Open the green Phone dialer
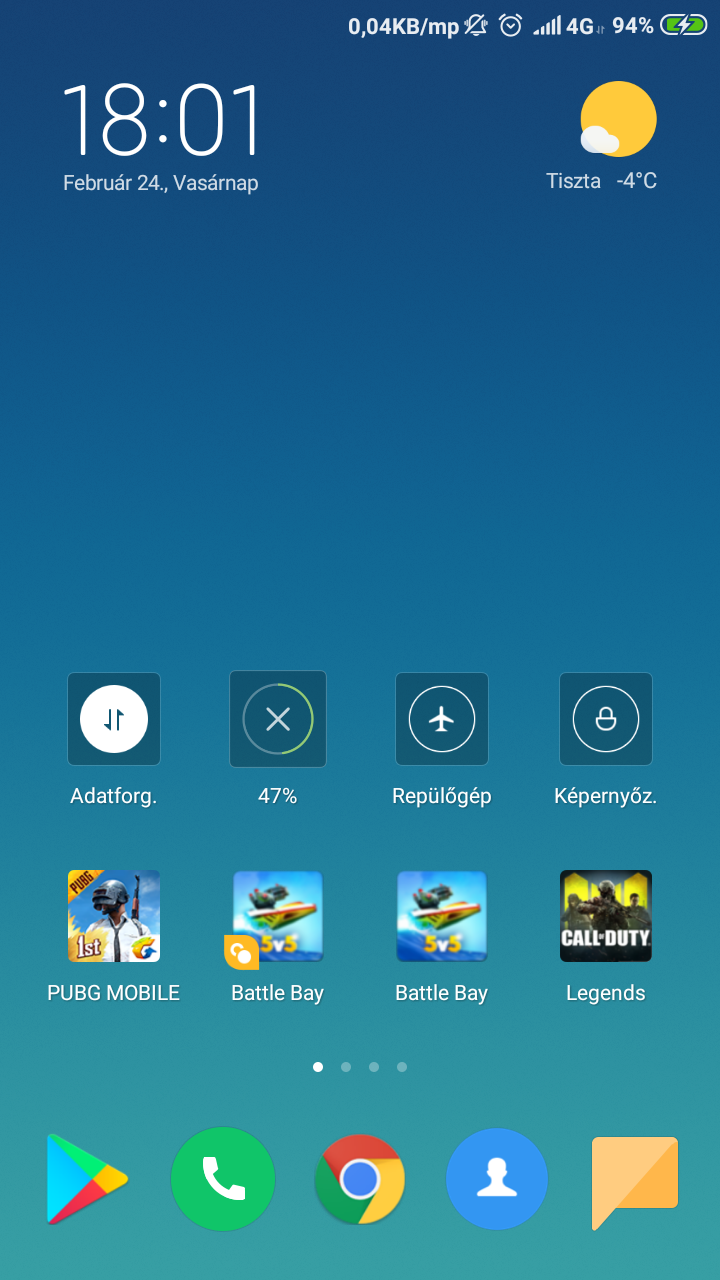This screenshot has width=720, height=1280. (223, 1179)
